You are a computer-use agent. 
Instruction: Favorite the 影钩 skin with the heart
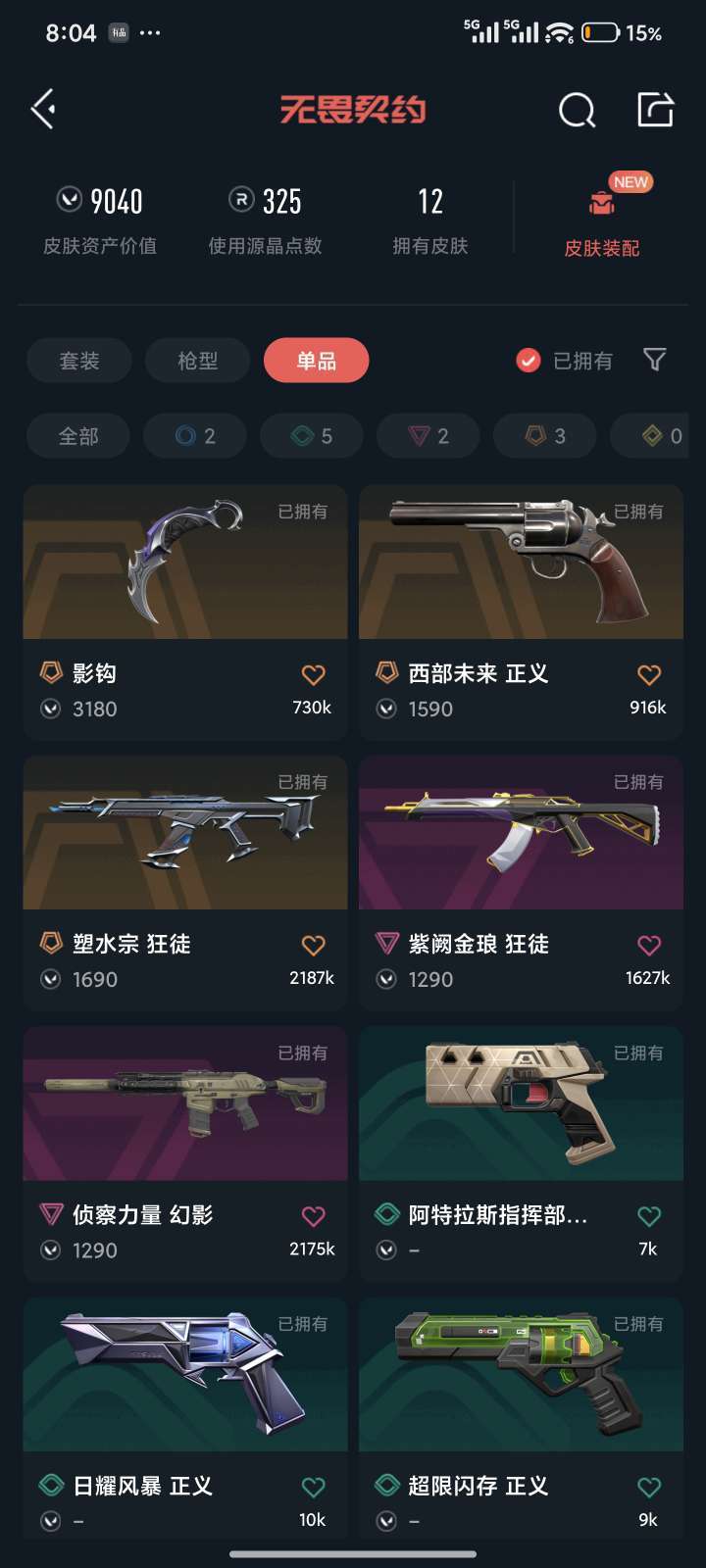[313, 673]
